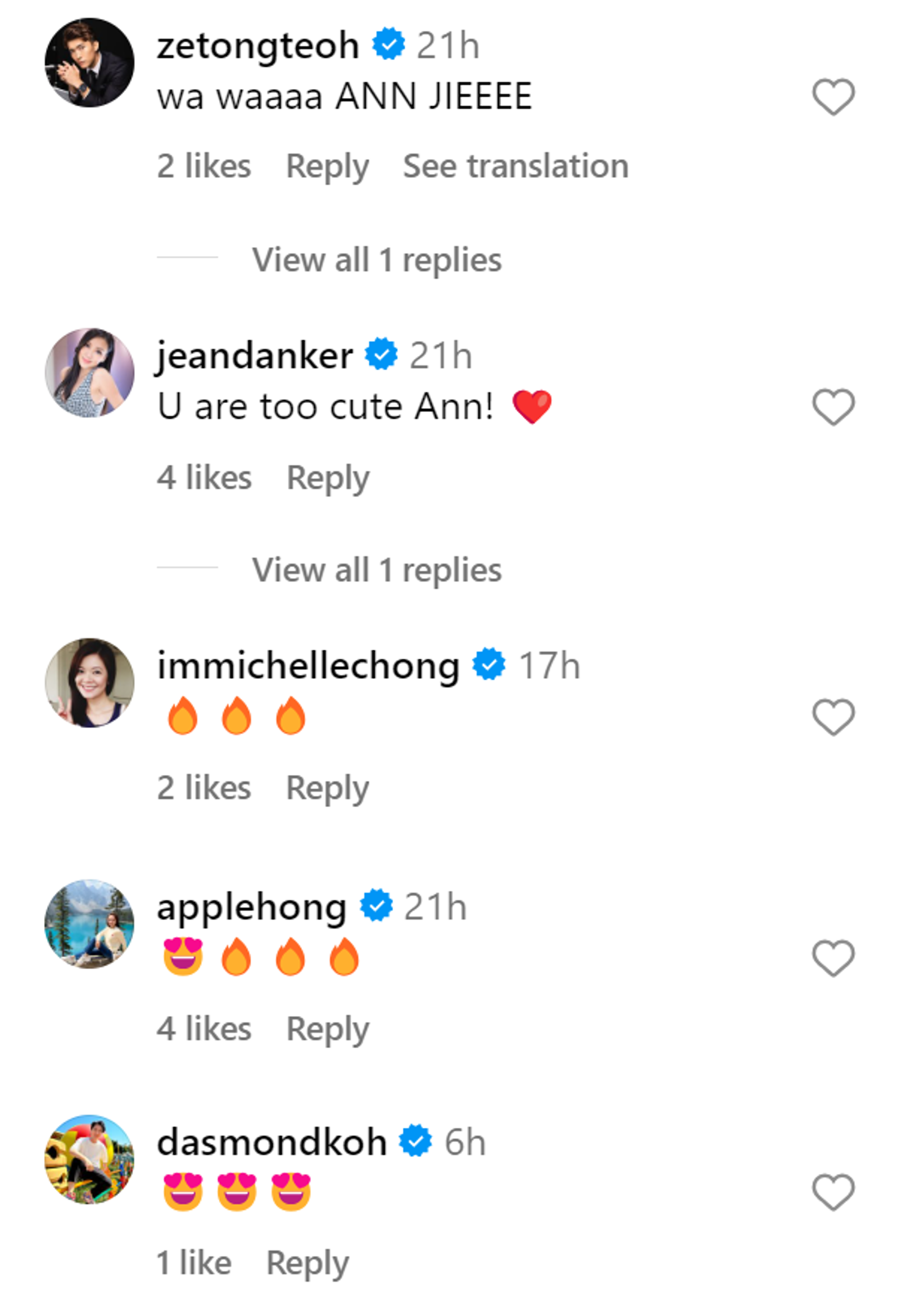
Task: Open jeandanker's profile picture
Action: (x=90, y=372)
